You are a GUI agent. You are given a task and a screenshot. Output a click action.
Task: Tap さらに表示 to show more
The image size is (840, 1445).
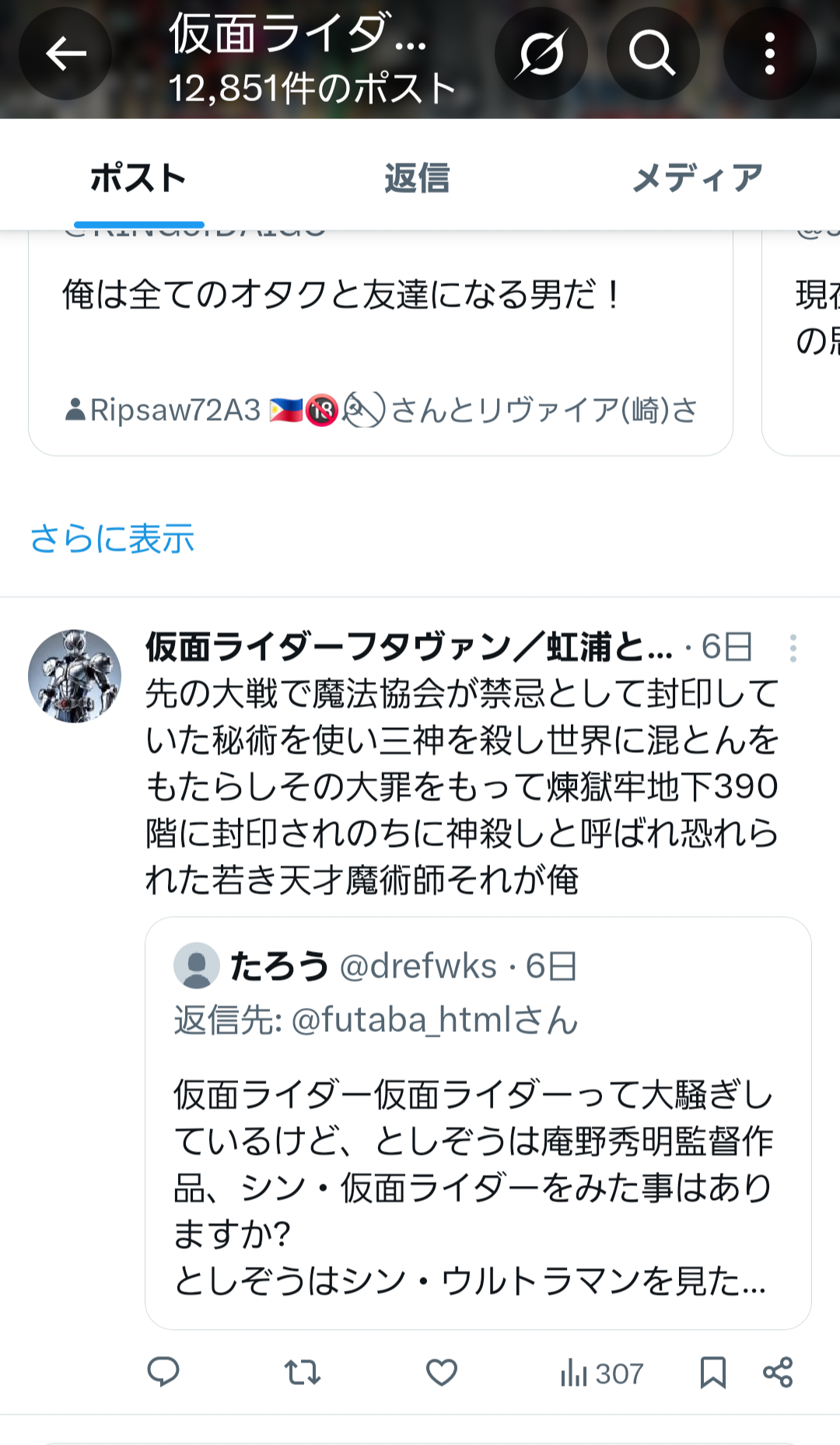pos(112,538)
